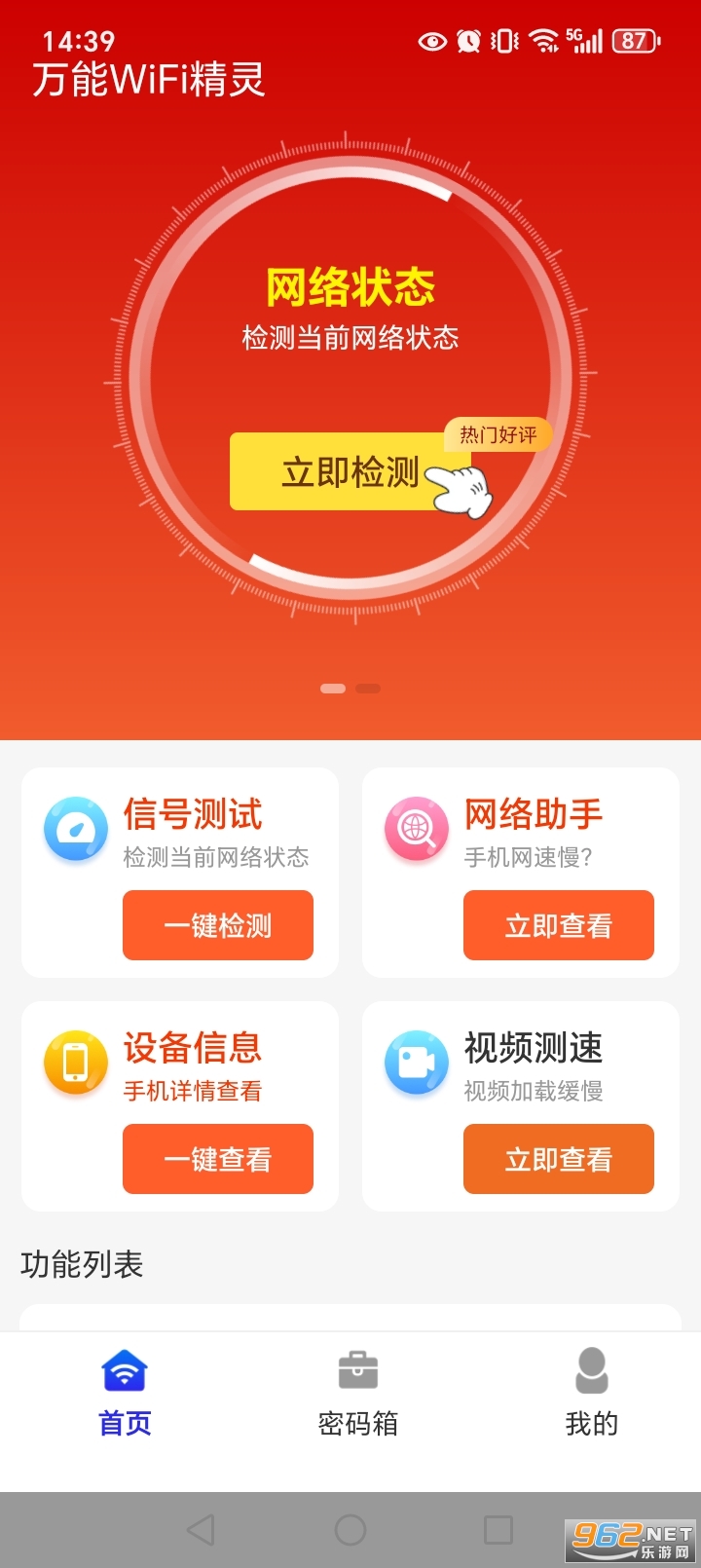The image size is (701, 1568).
Task: Tap the 网络助手 globe icon
Action: tap(416, 829)
